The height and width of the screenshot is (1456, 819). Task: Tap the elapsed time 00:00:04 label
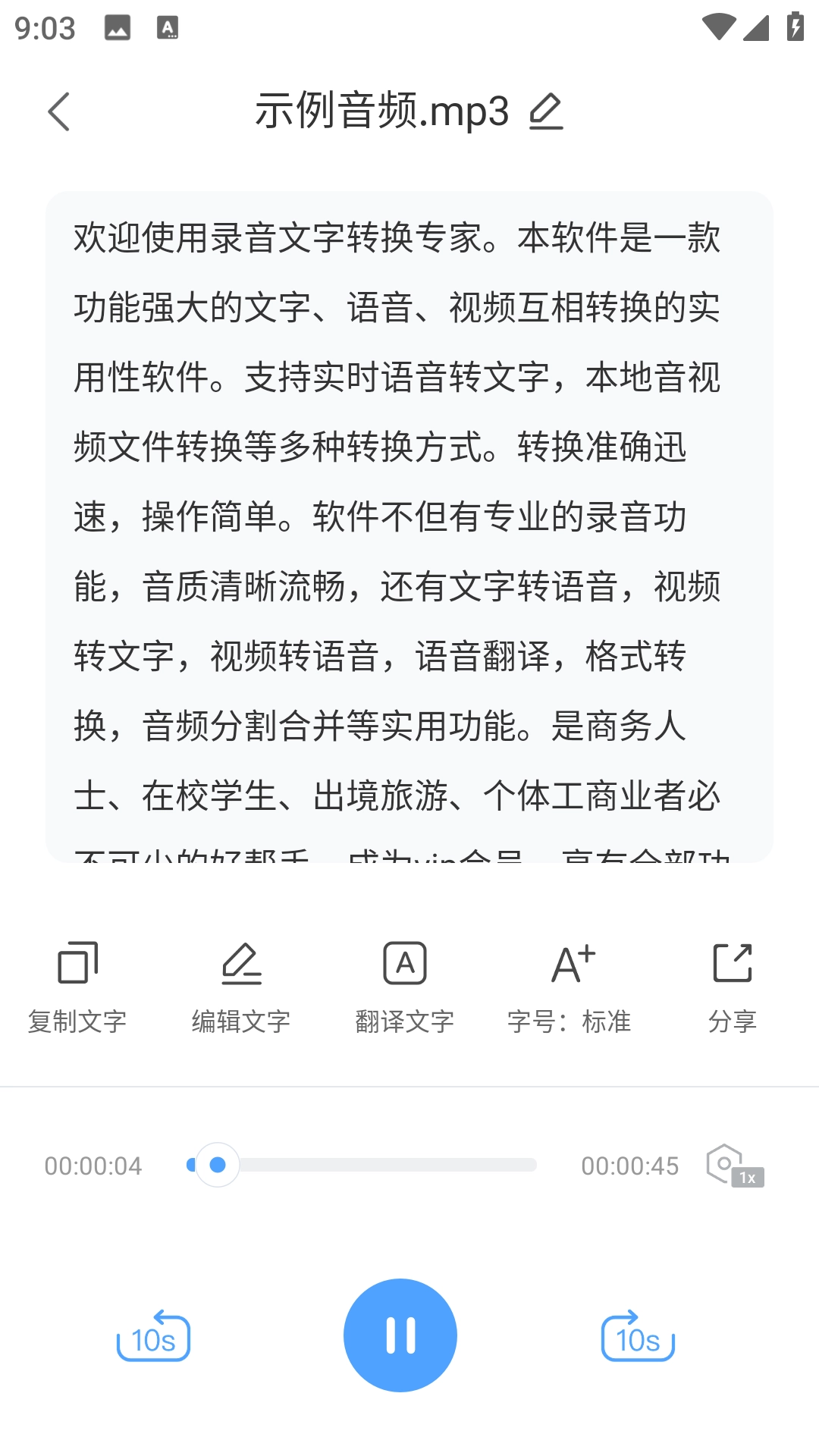pos(93,1166)
